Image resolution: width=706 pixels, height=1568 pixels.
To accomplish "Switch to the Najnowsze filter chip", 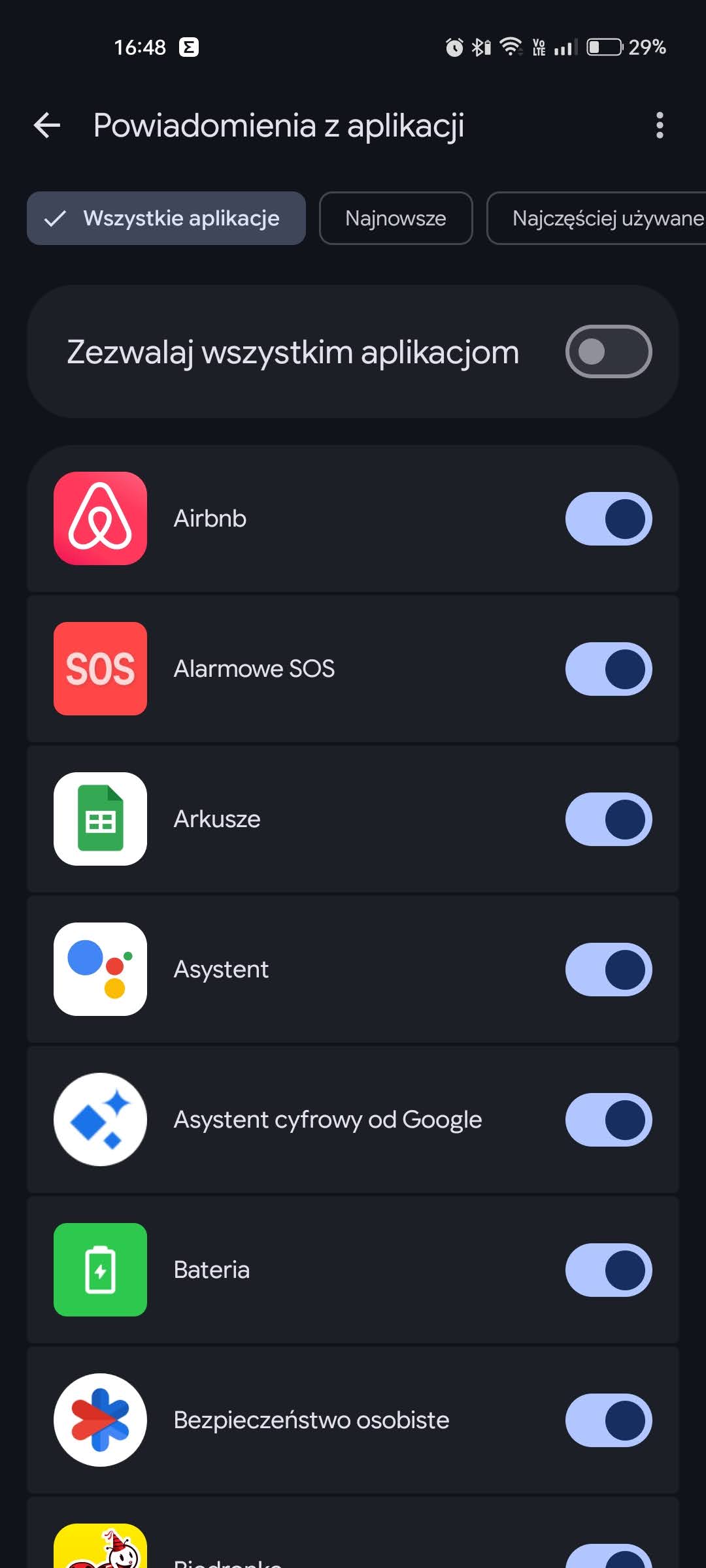I will [395, 218].
